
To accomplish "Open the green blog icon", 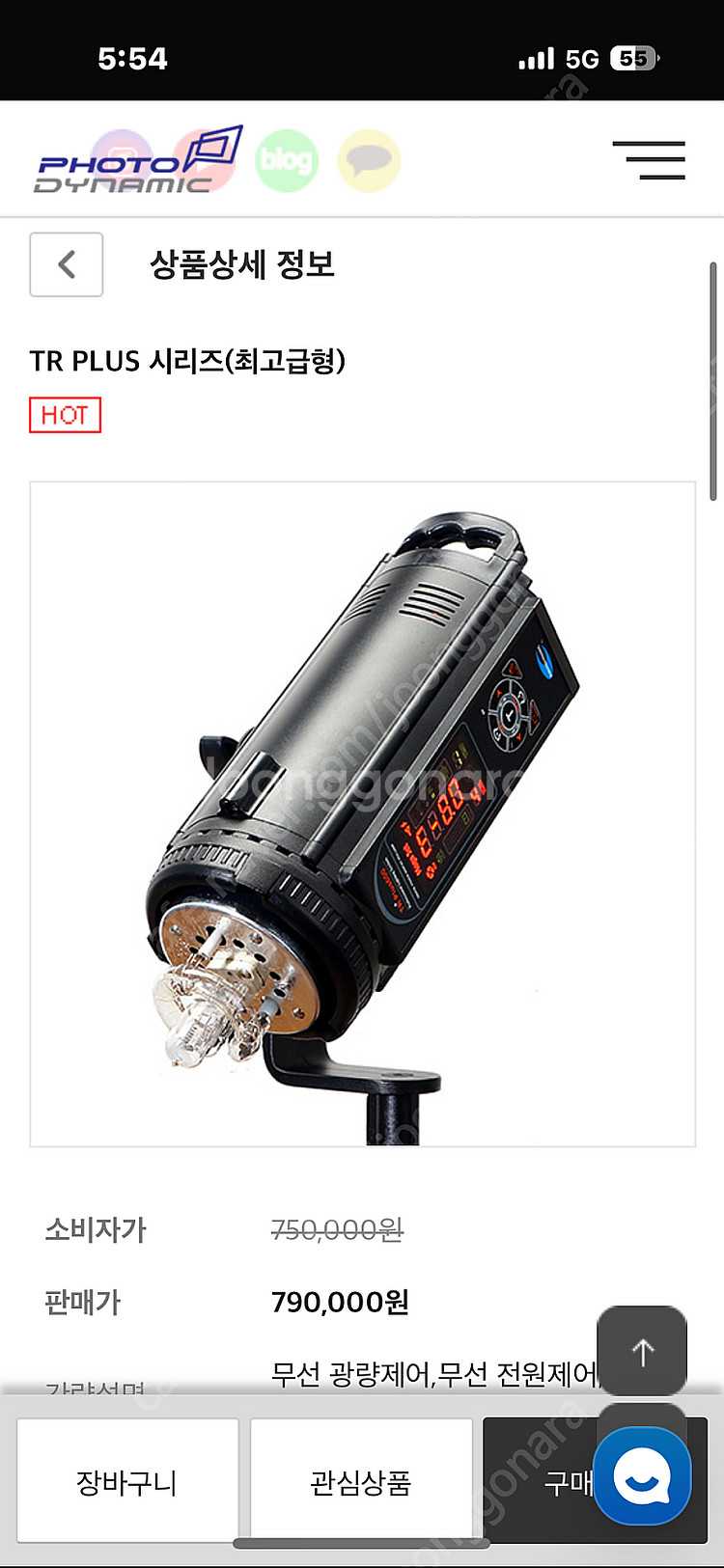I will (x=287, y=160).
